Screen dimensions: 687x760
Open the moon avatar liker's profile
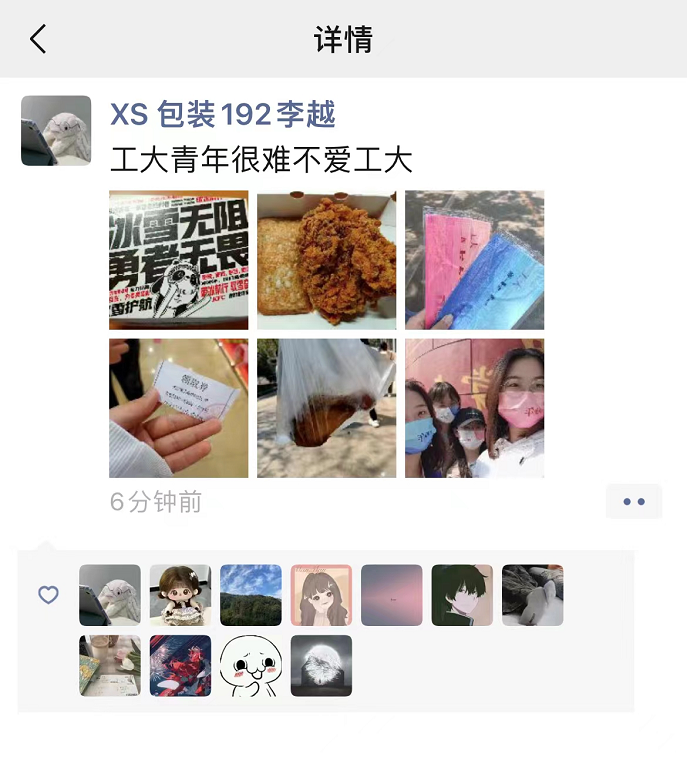(x=321, y=666)
